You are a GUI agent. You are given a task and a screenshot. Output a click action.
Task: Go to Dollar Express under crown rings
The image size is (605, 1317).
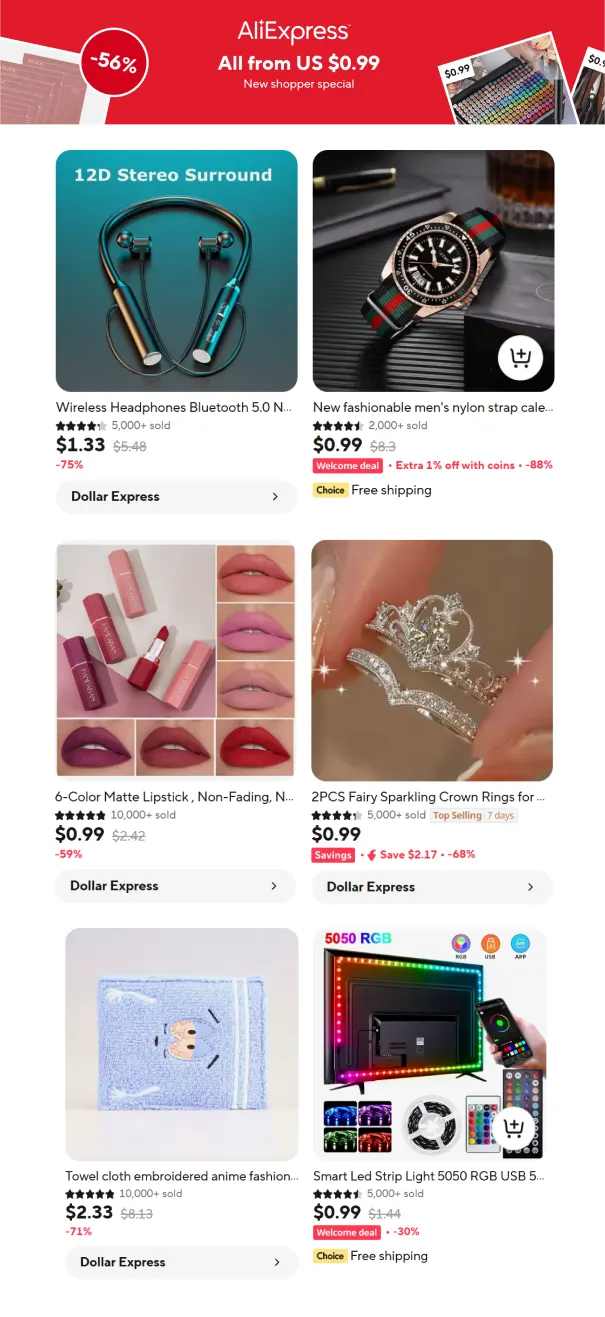click(x=432, y=887)
